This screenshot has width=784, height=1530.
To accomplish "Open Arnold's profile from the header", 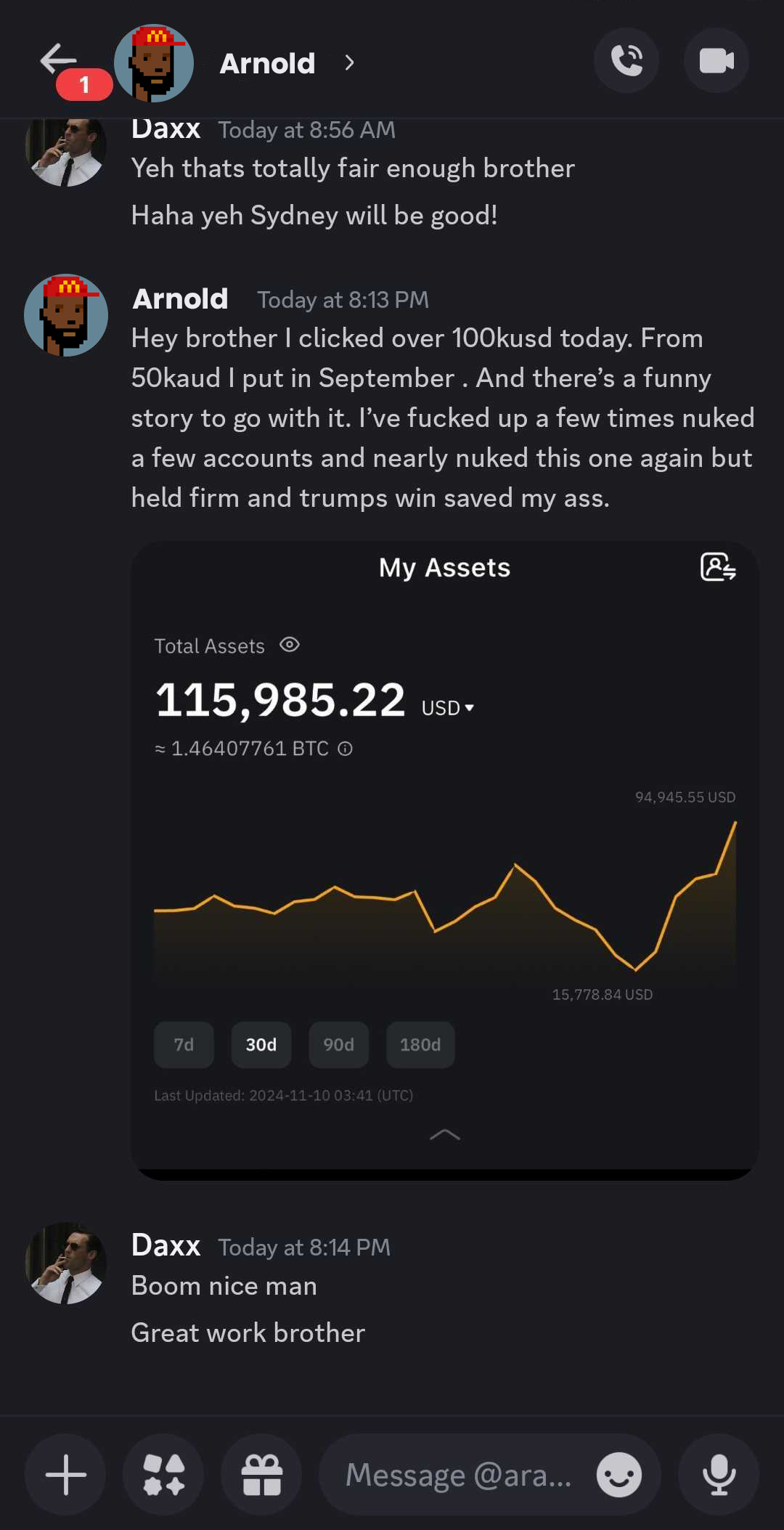I will point(268,64).
